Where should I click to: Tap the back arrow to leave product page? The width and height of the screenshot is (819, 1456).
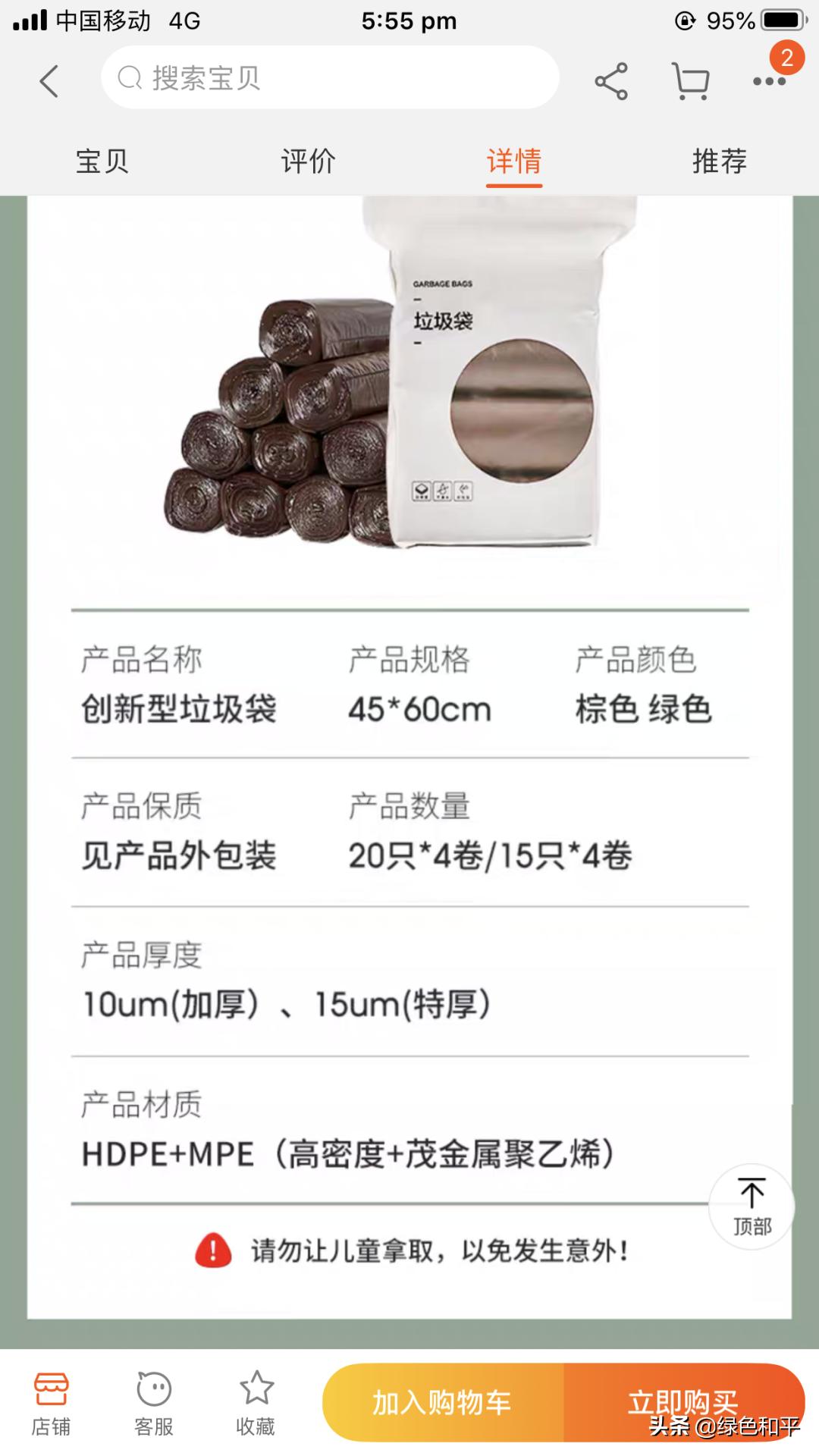(50, 80)
